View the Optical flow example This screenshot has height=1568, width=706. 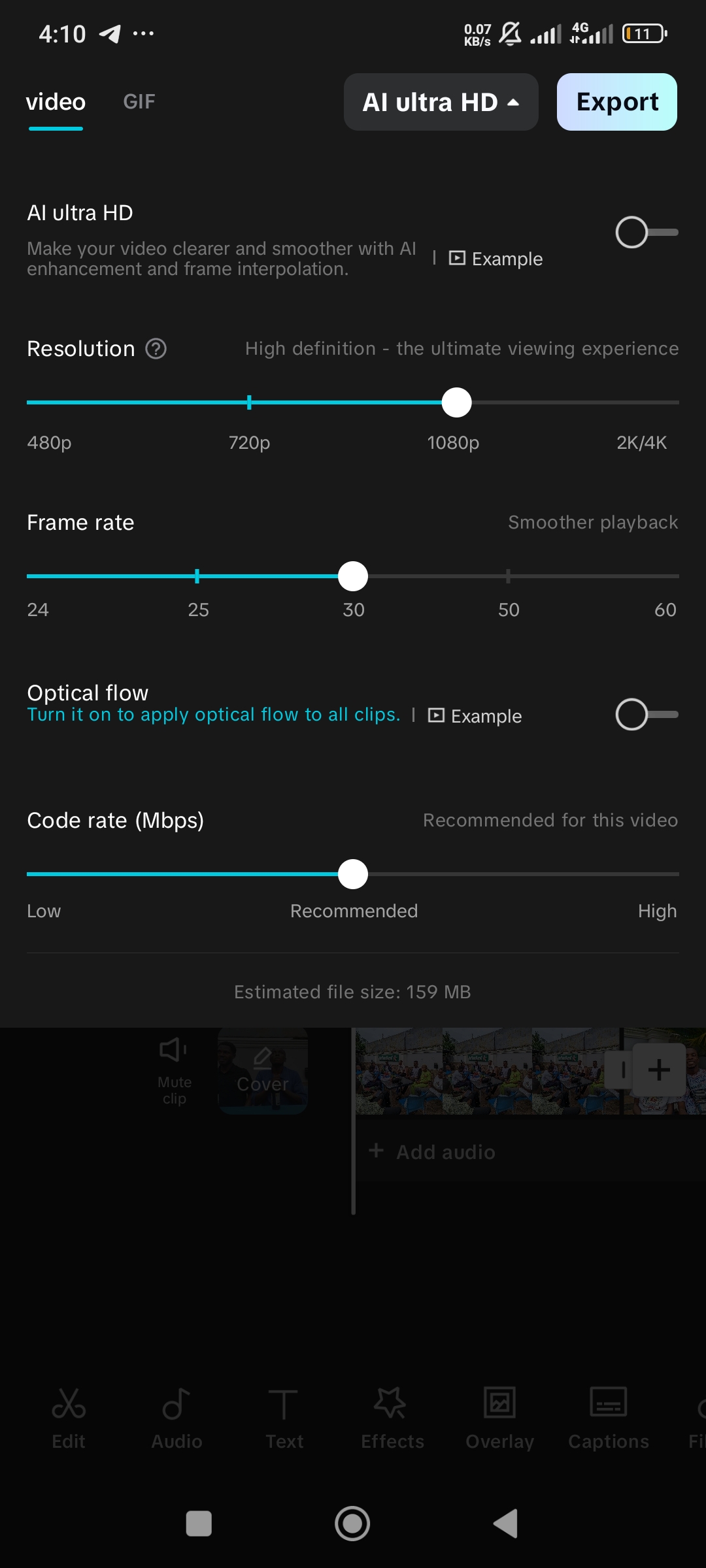[475, 716]
